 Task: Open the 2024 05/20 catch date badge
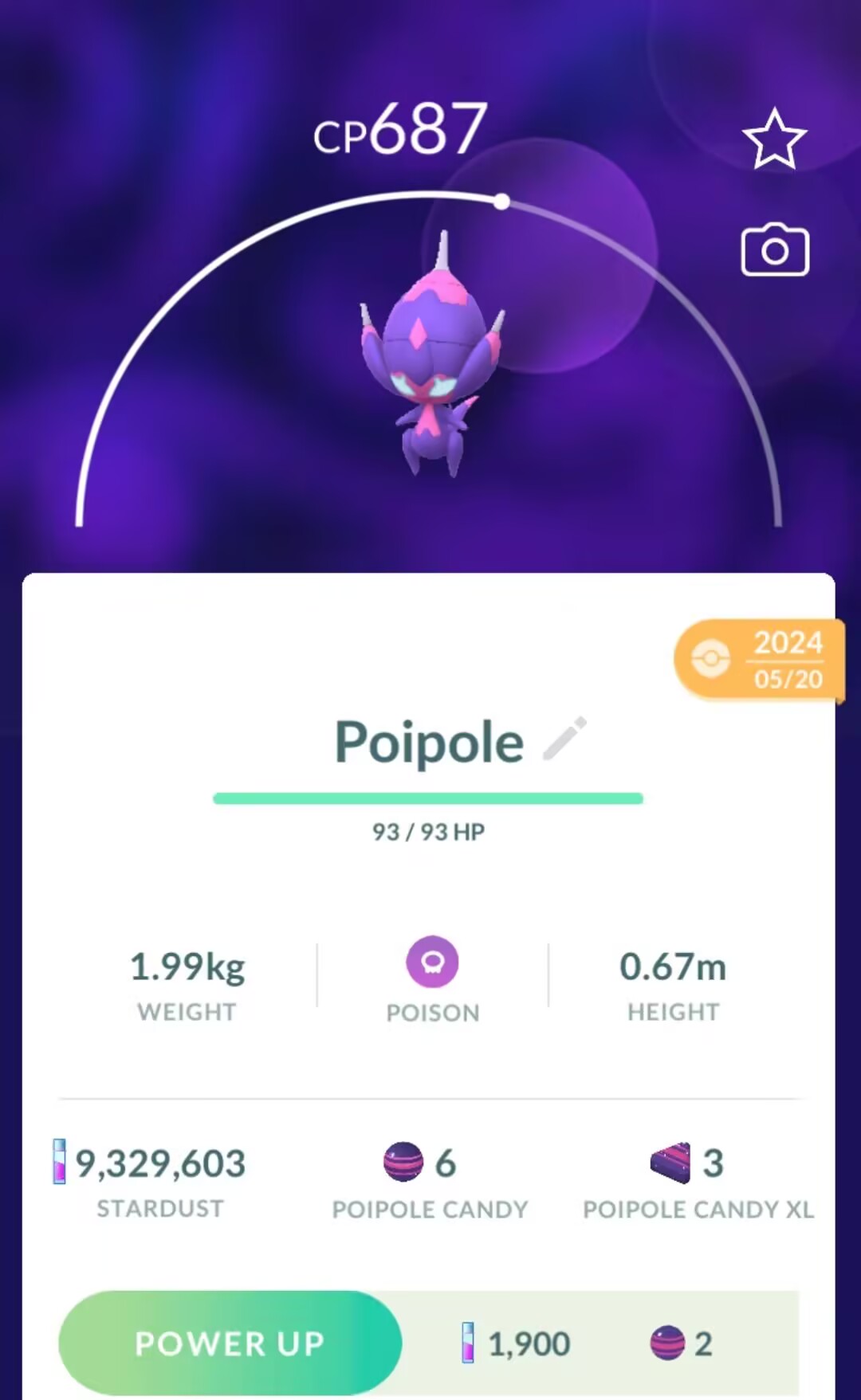pyautogui.click(x=759, y=661)
